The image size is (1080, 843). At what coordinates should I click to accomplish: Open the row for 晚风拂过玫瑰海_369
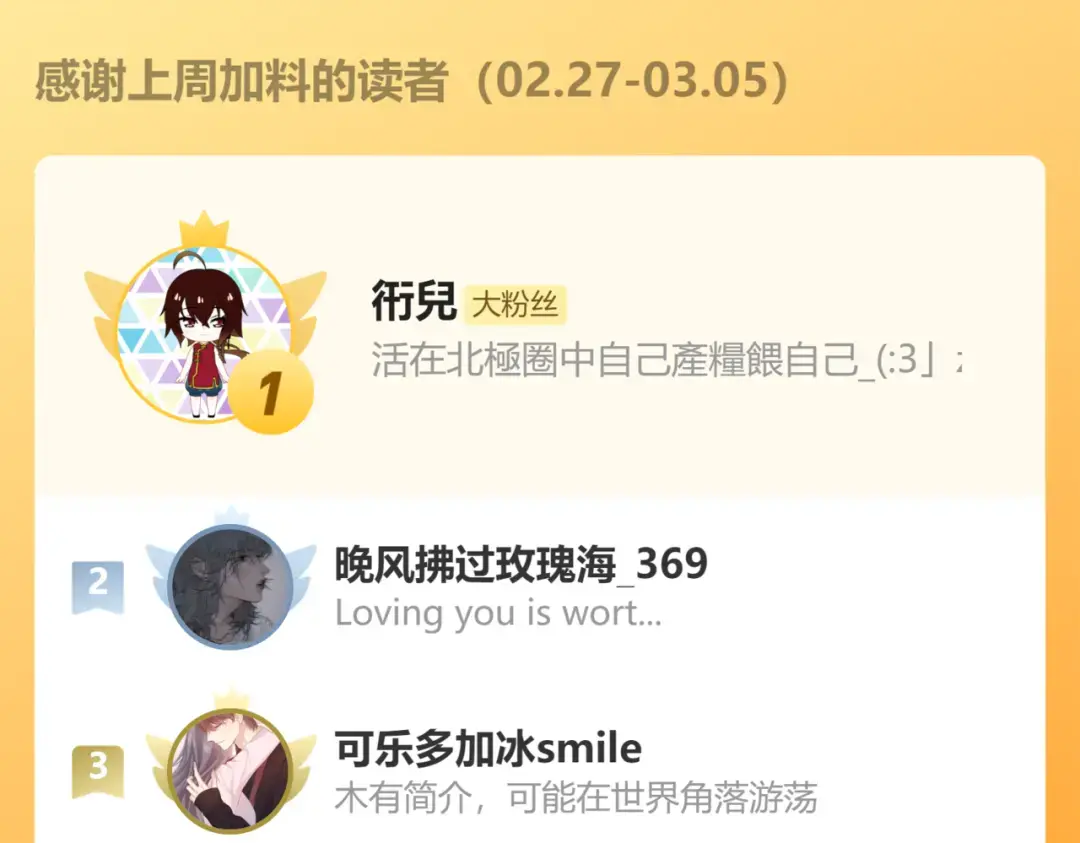[x=539, y=587]
